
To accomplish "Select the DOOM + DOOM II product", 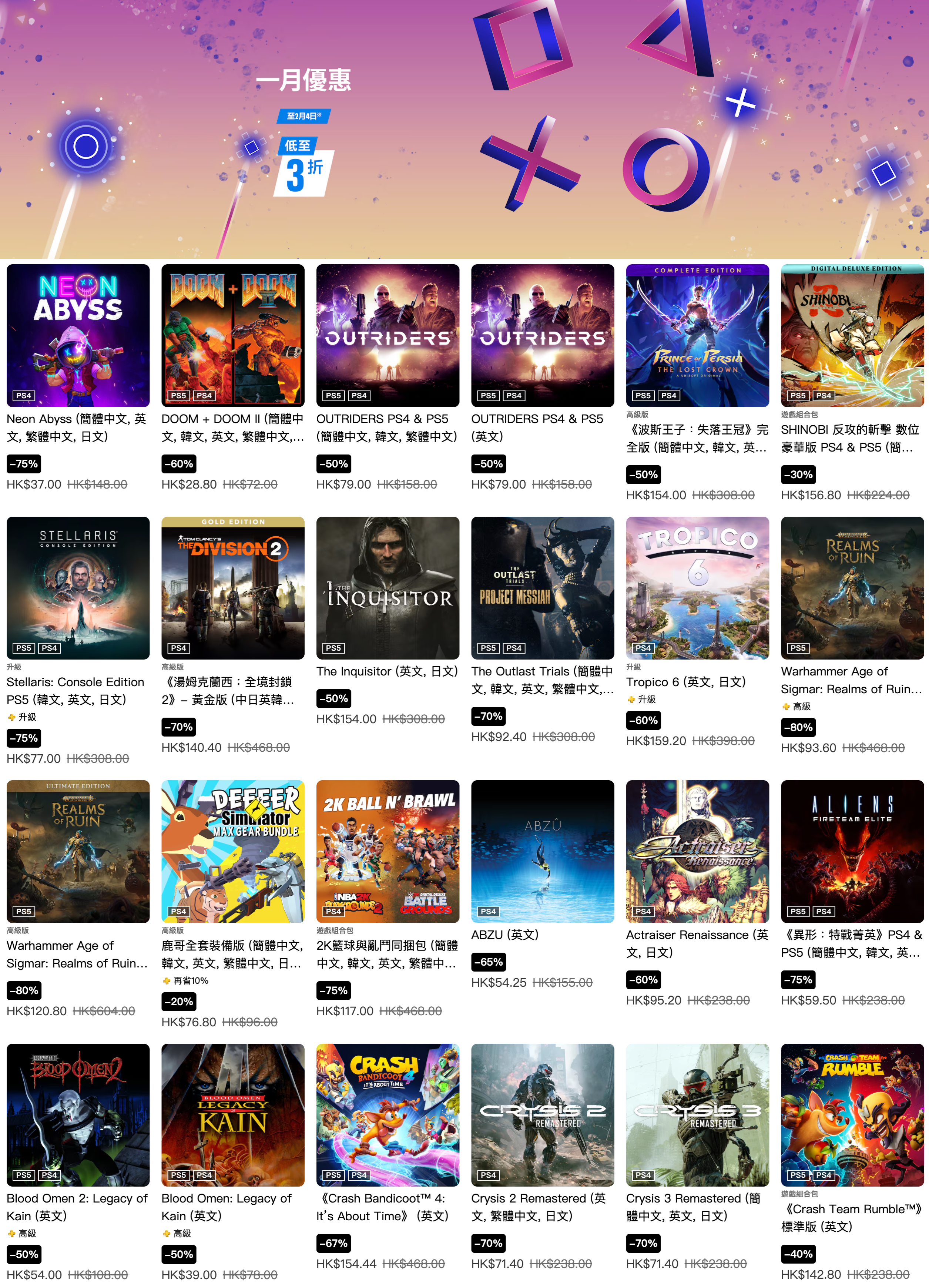I will click(233, 335).
